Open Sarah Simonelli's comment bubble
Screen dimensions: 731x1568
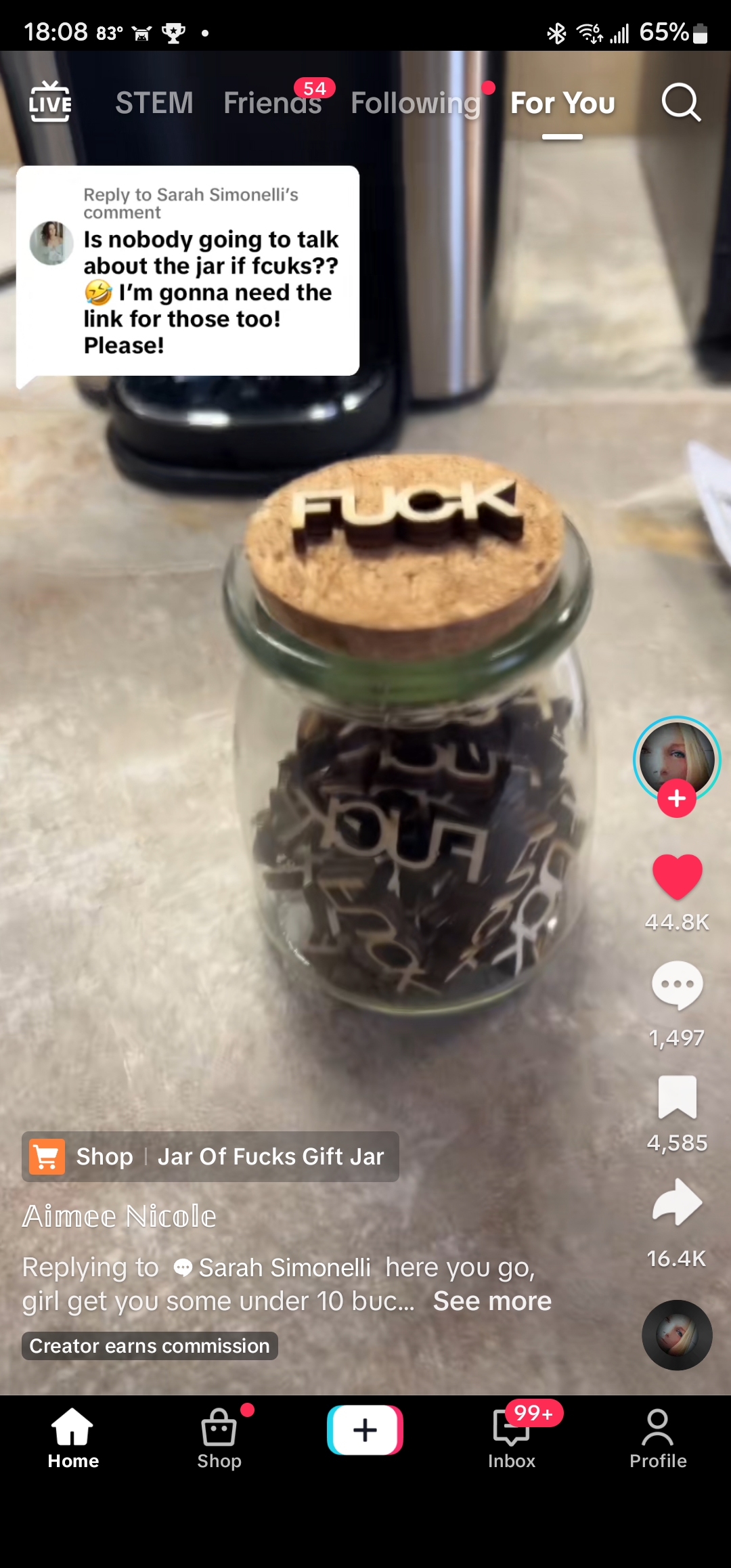pyautogui.click(x=188, y=271)
